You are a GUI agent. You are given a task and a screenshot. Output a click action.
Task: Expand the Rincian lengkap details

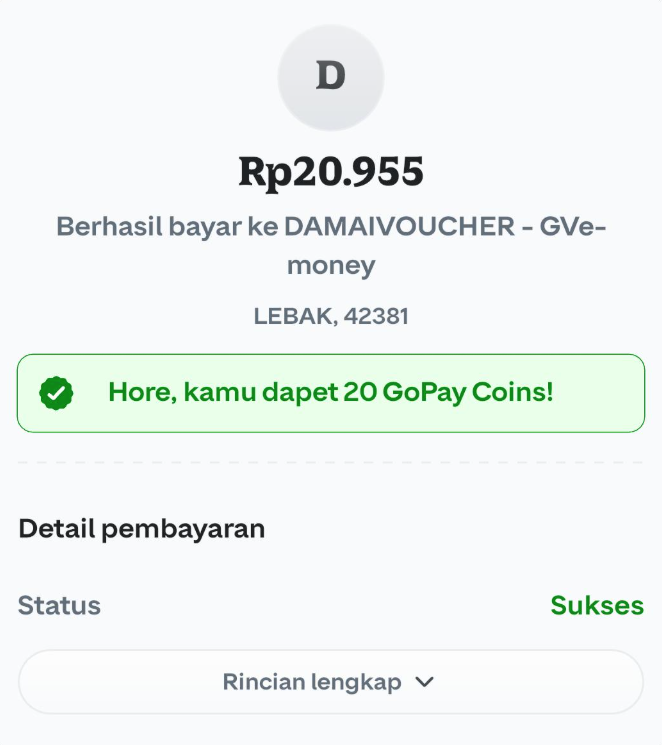point(330,682)
